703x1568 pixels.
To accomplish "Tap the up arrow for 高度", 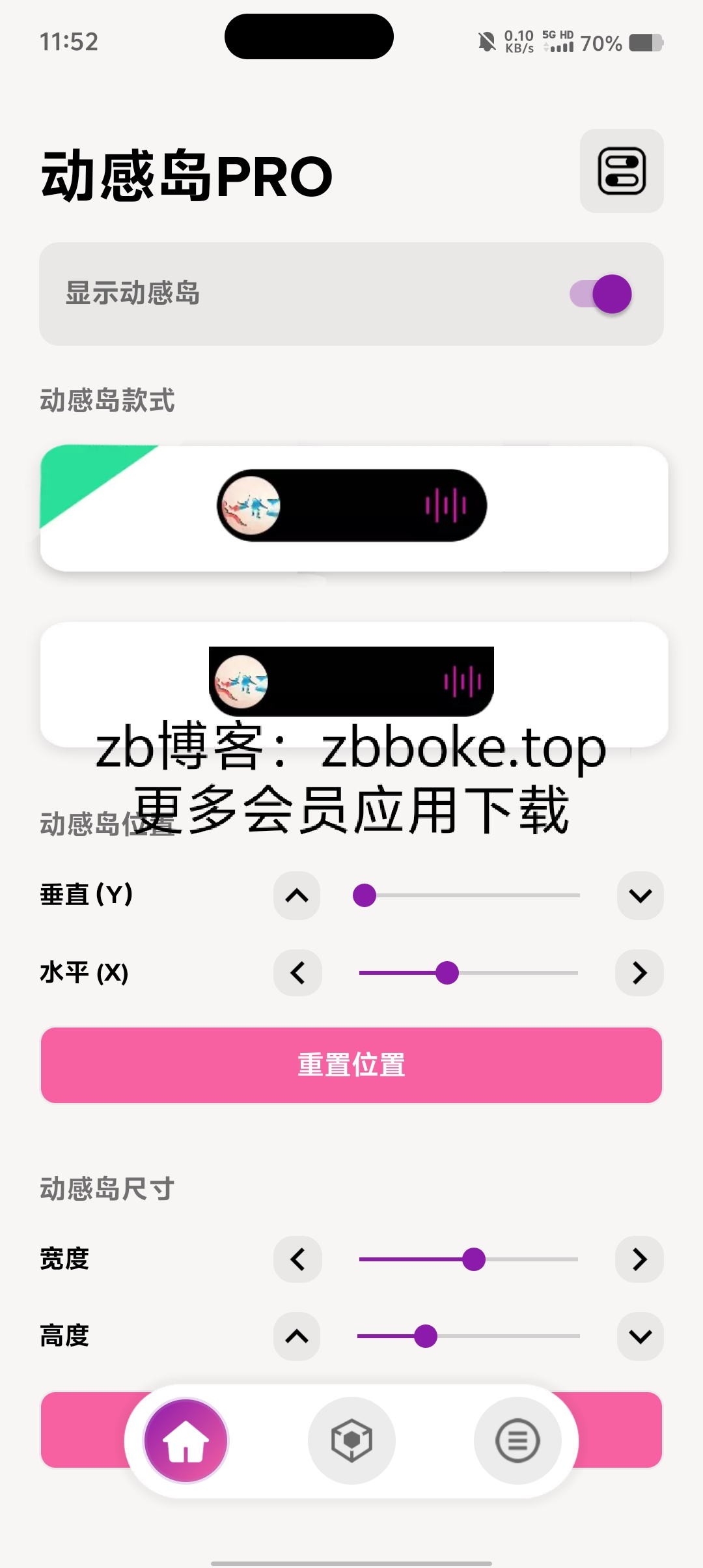I will click(297, 1336).
